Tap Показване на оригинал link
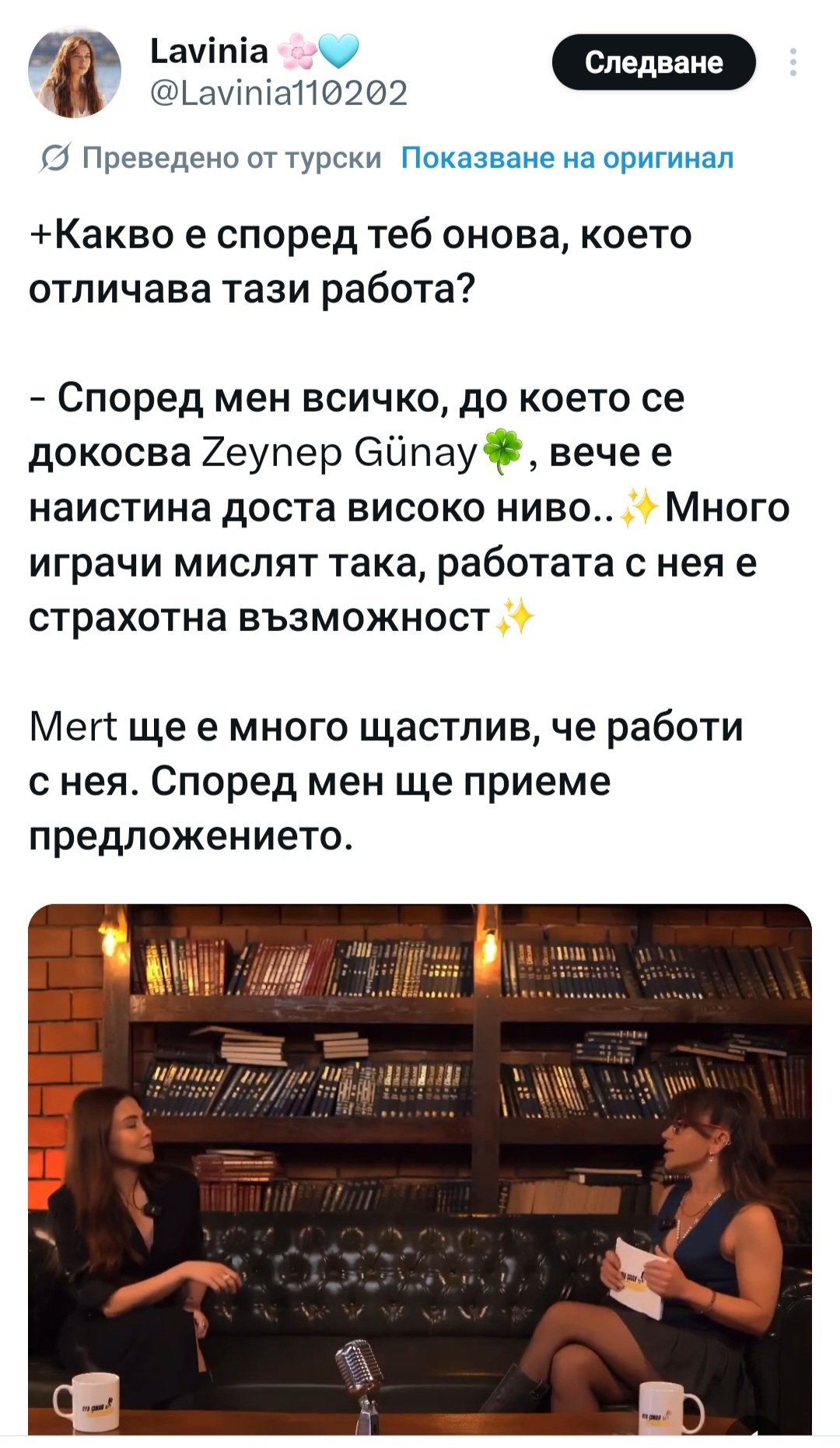Screen dimensions: 840x1448 tap(567, 158)
